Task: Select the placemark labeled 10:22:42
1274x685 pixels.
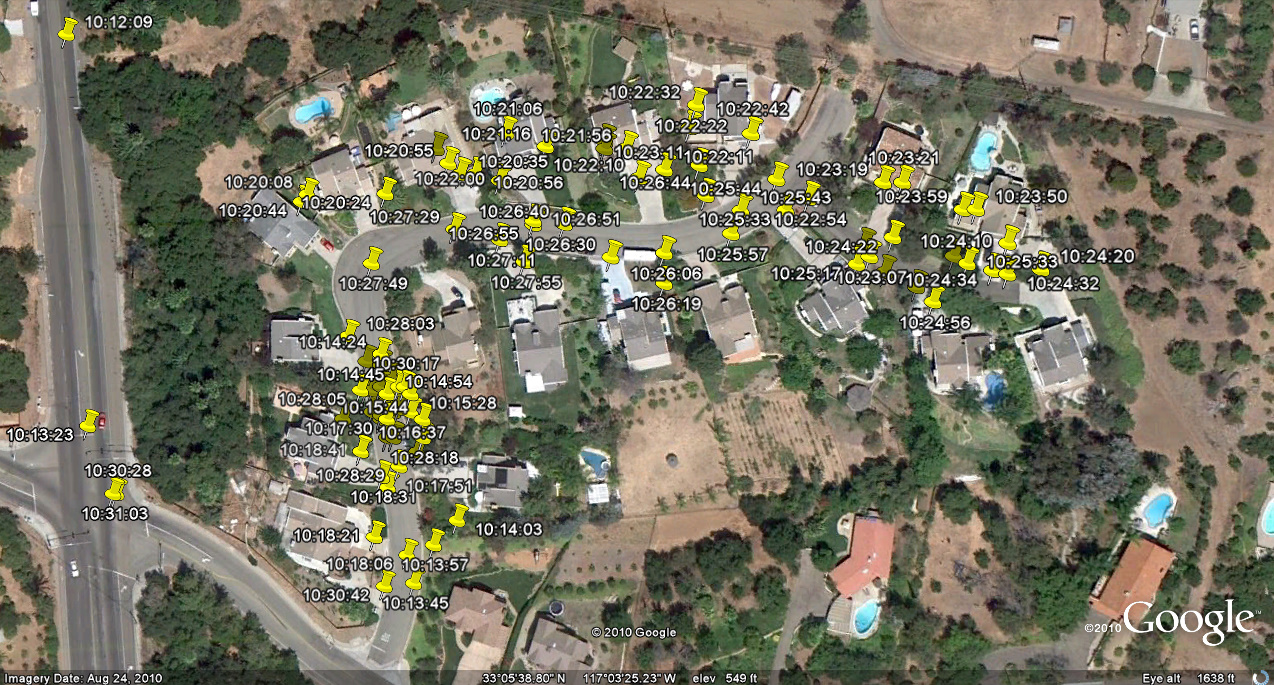Action: click(752, 129)
